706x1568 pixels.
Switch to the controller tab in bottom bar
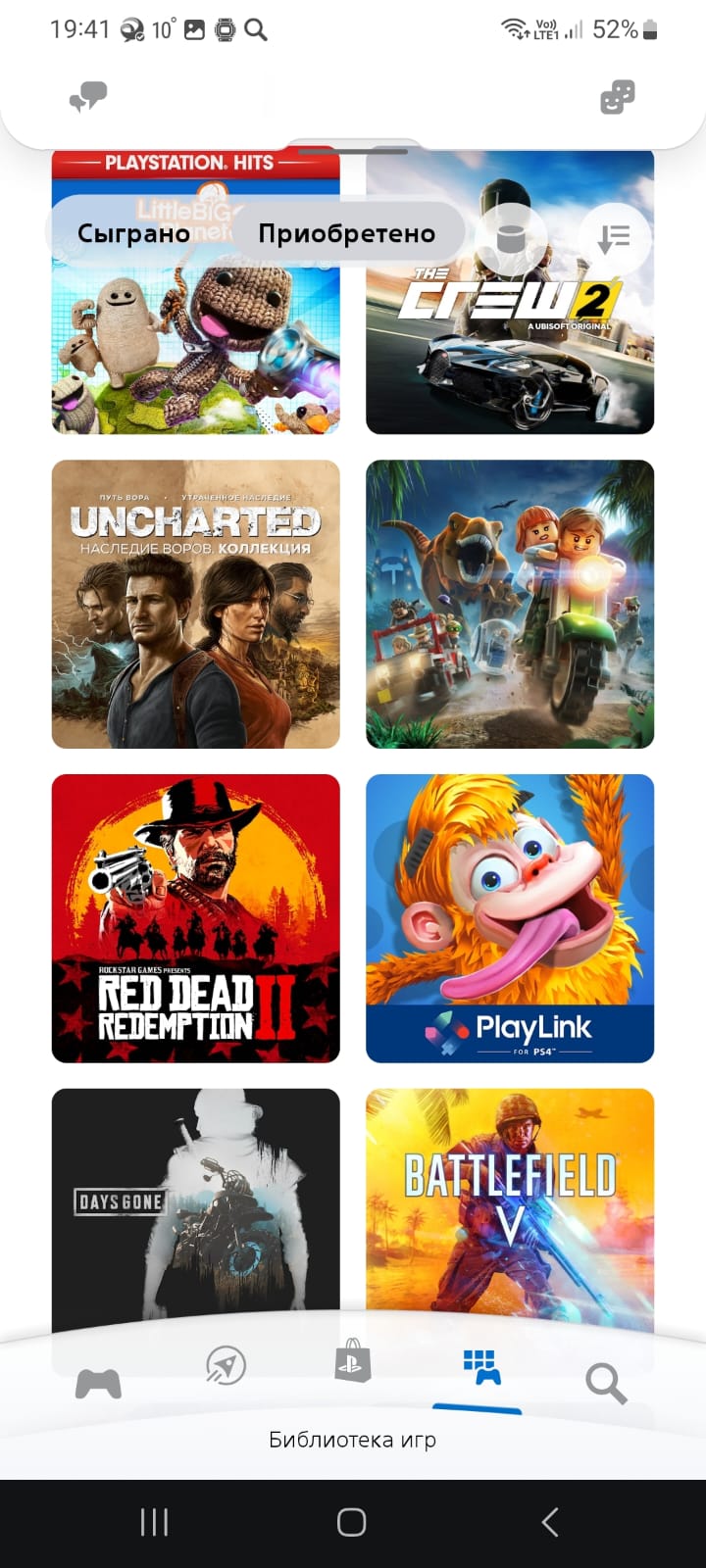98,1384
